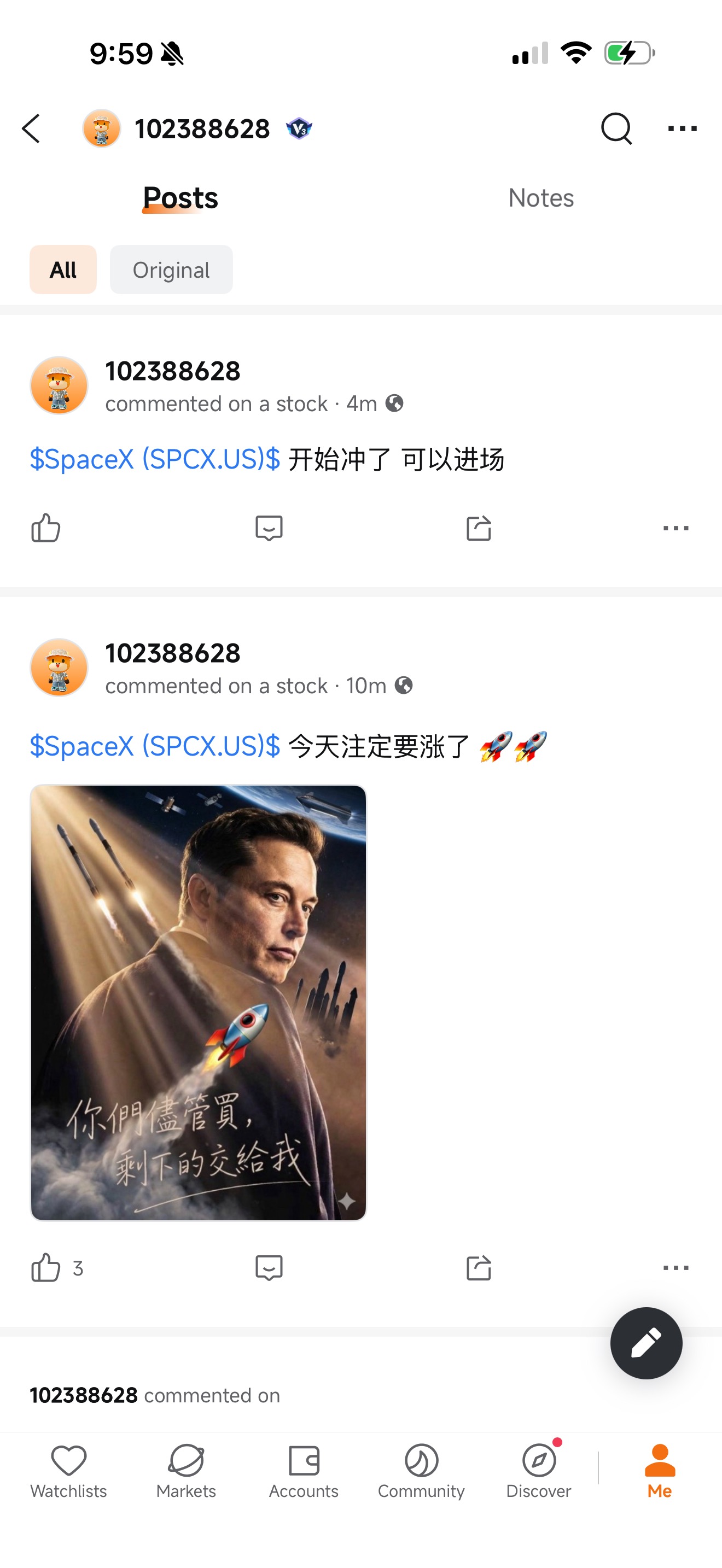
Task: Go to the Watchlists tab
Action: [x=69, y=1471]
